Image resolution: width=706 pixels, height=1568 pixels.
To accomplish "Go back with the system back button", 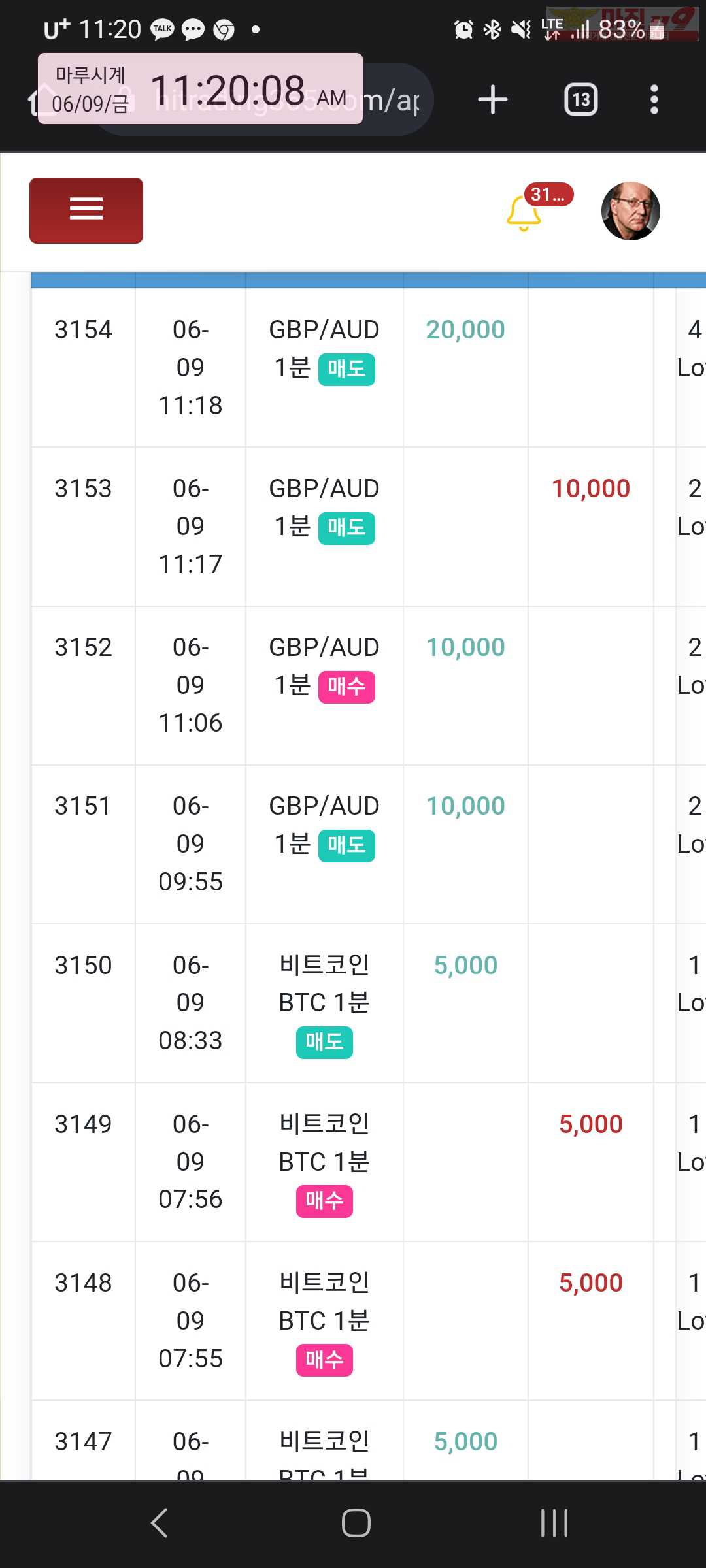I will (160, 1523).
